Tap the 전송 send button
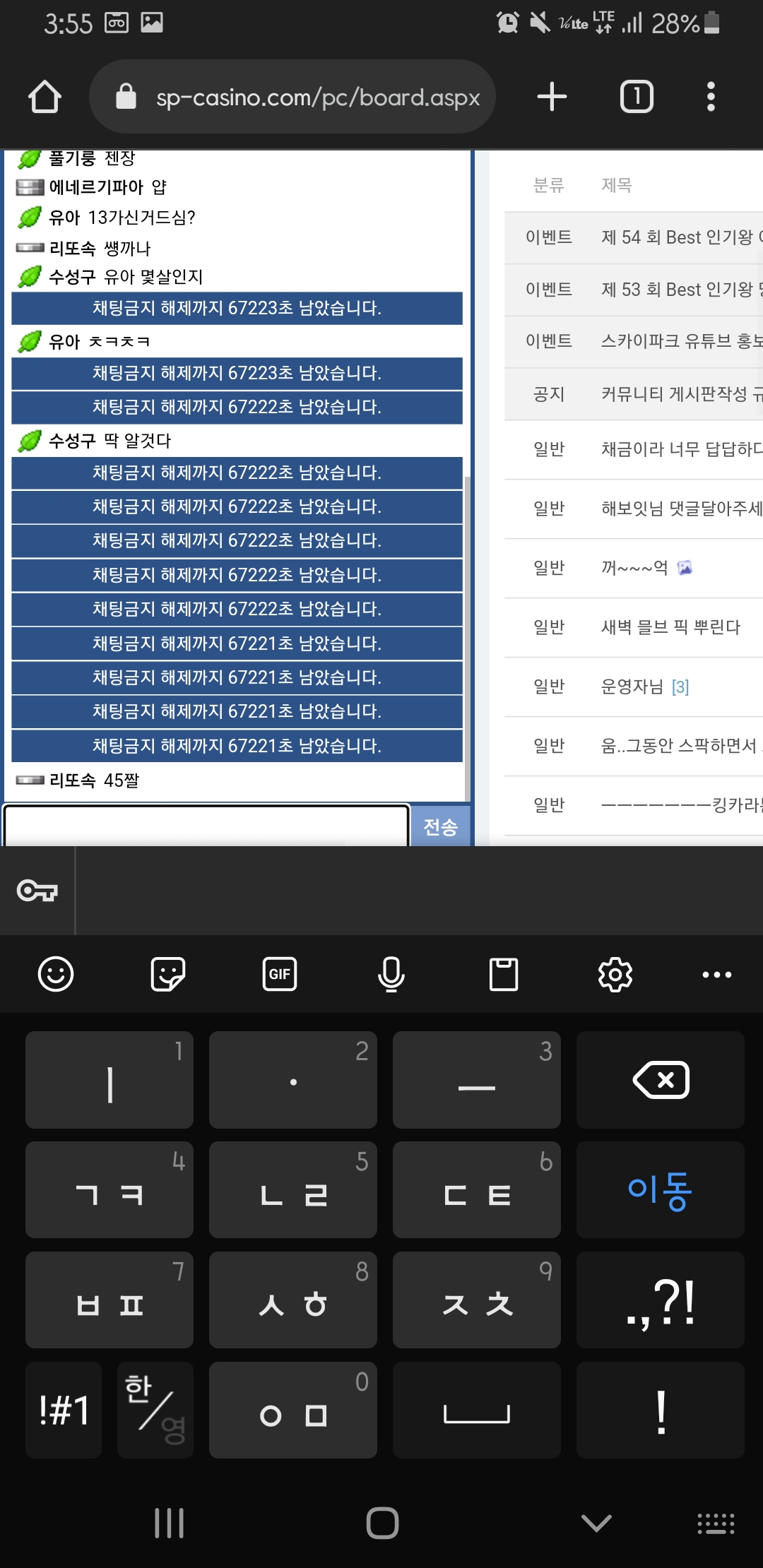Image resolution: width=763 pixels, height=1568 pixels. coord(440,826)
